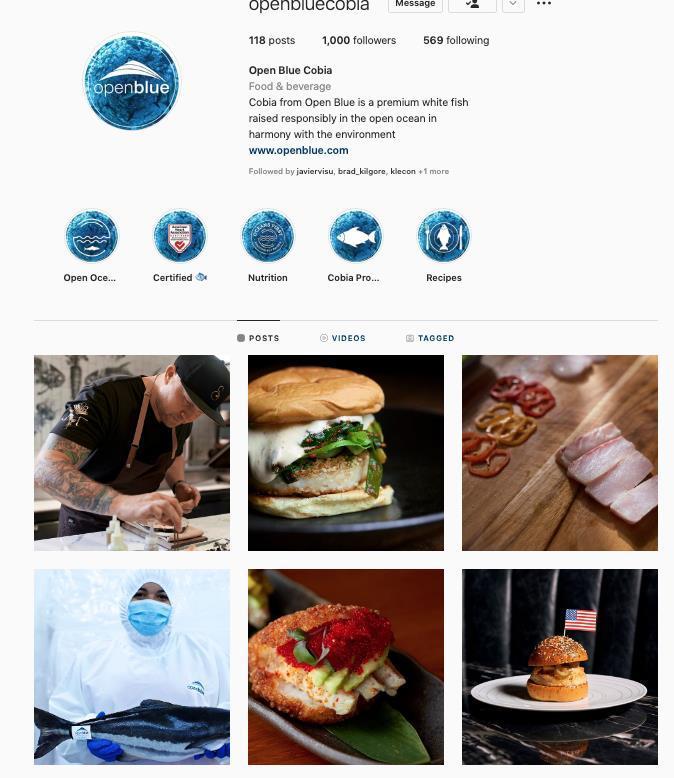The width and height of the screenshot is (674, 778).
Task: Tap the following status person icon button
Action: [x=472, y=5]
